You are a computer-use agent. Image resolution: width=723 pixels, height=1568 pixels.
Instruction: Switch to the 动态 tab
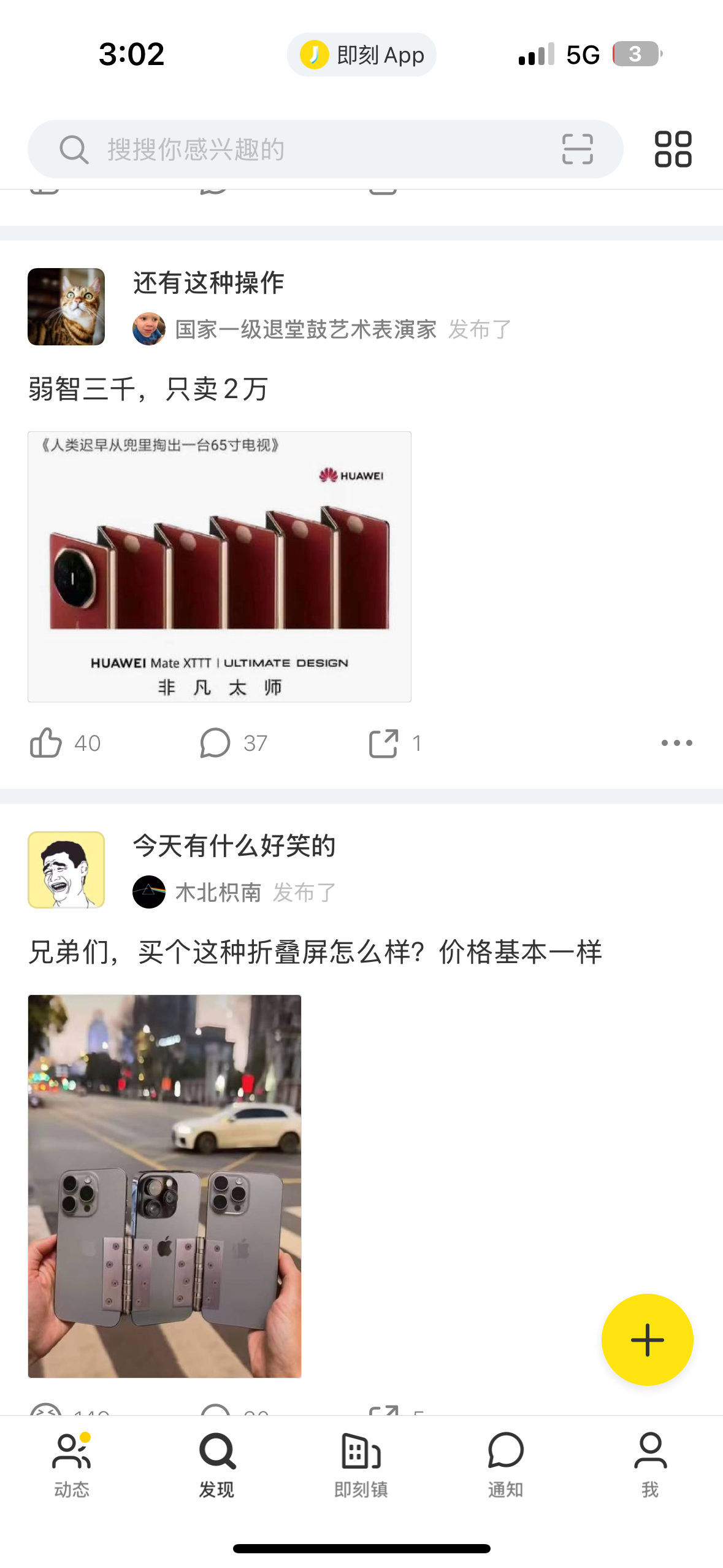click(x=72, y=1463)
